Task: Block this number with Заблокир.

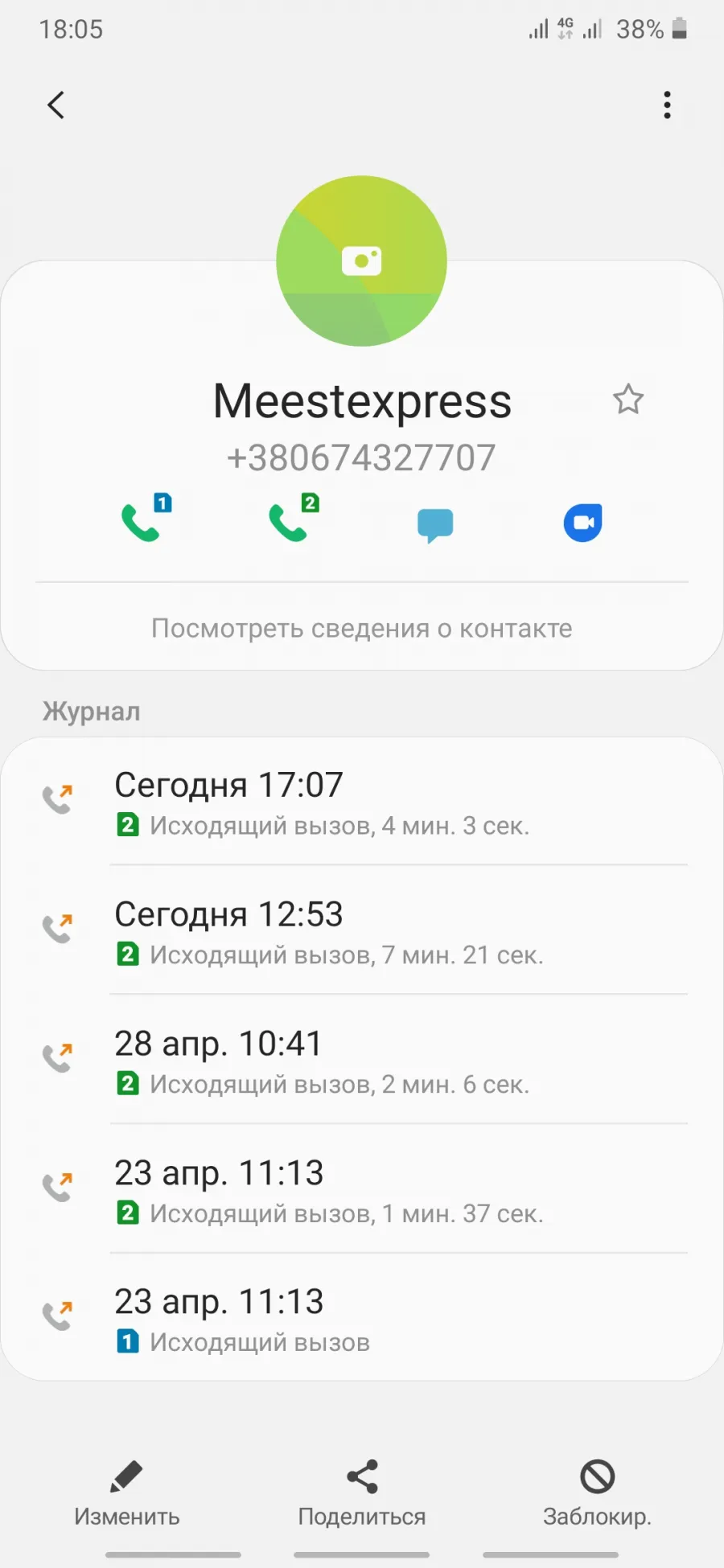Action: pyautogui.click(x=598, y=1494)
